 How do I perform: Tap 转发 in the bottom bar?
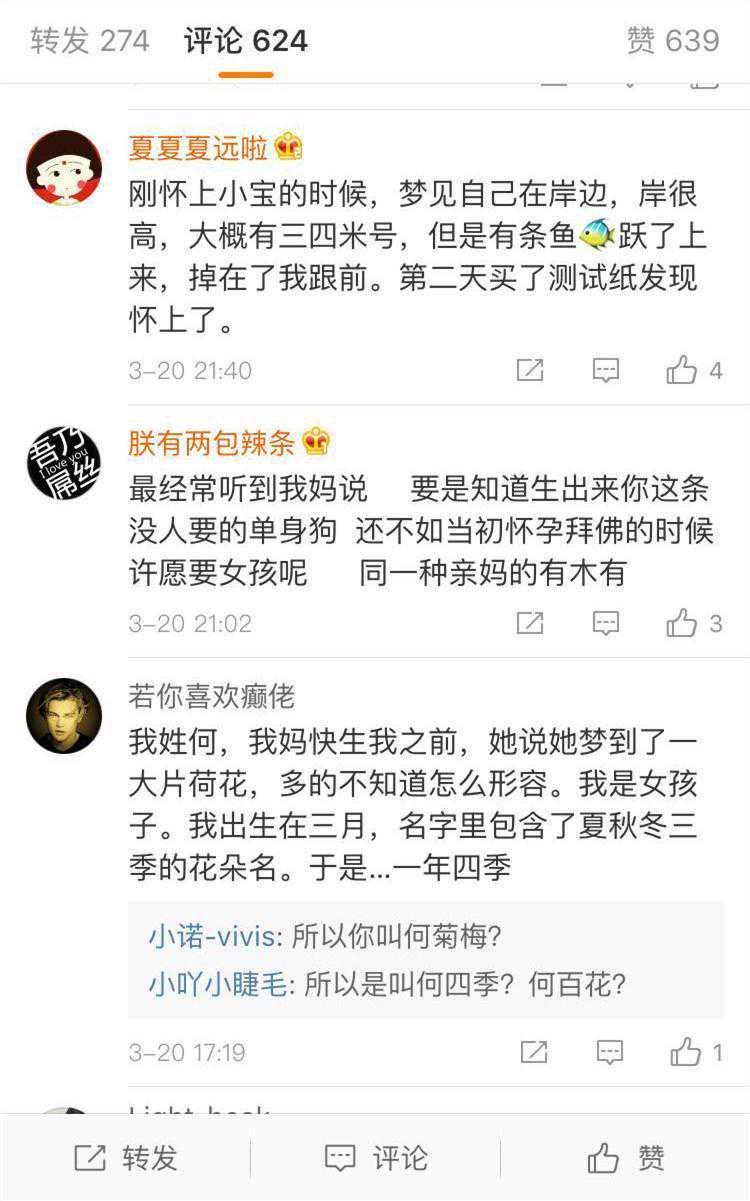tap(125, 1158)
